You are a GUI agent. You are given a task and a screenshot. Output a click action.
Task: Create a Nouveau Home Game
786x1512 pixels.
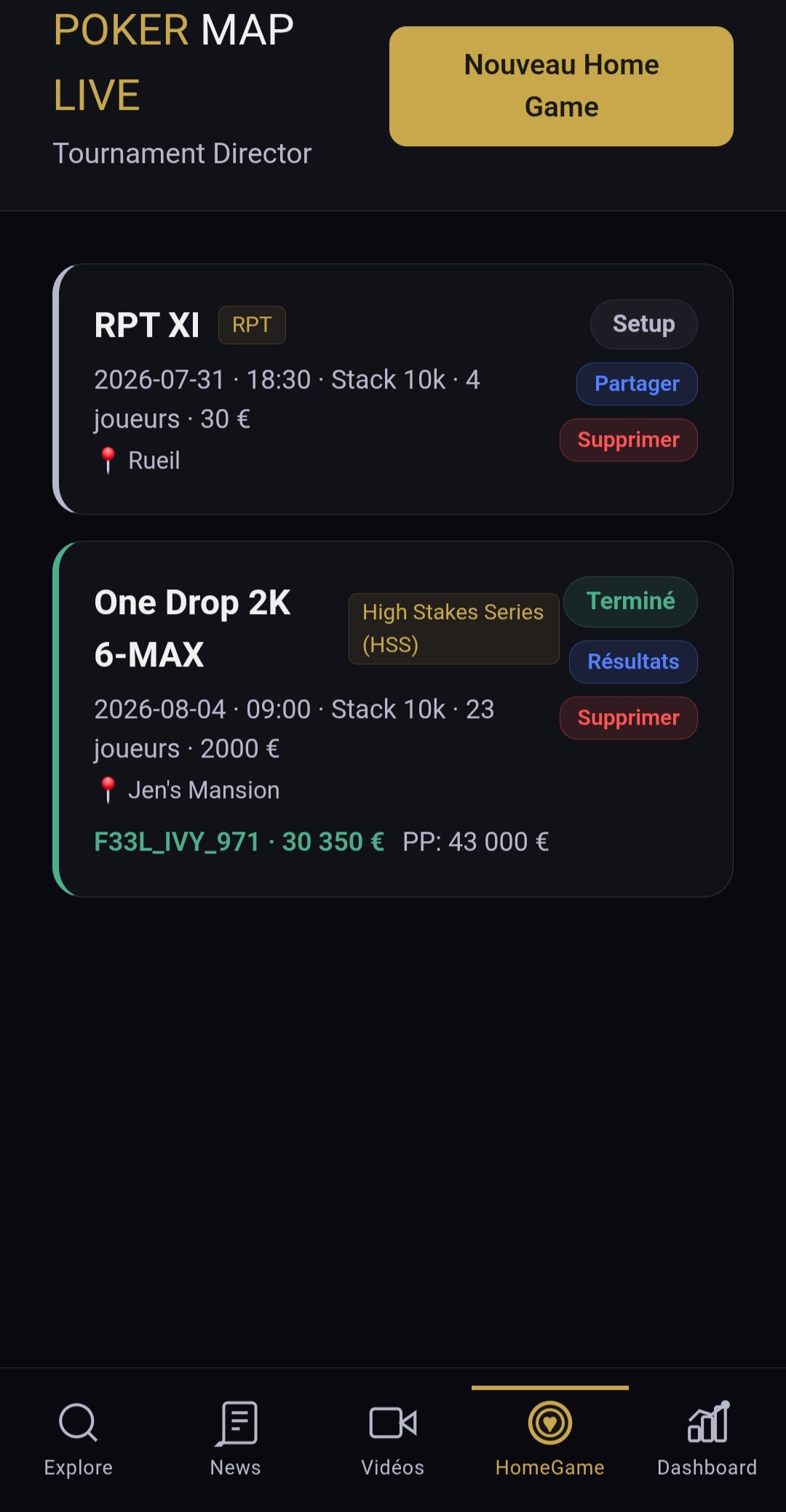[561, 86]
